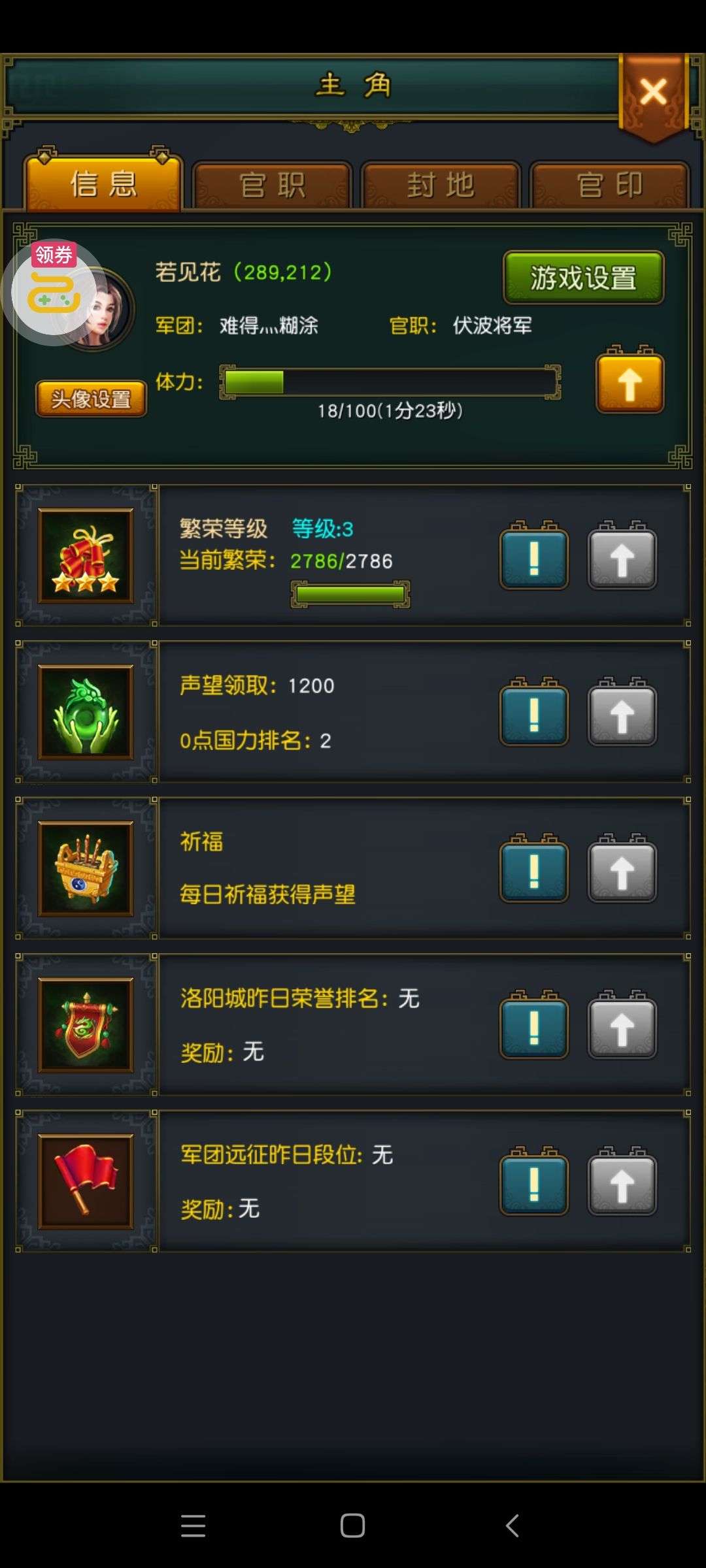Tap the arrow button for 军团远征昨日段位
This screenshot has width=706, height=1568.
pyautogui.click(x=622, y=1184)
